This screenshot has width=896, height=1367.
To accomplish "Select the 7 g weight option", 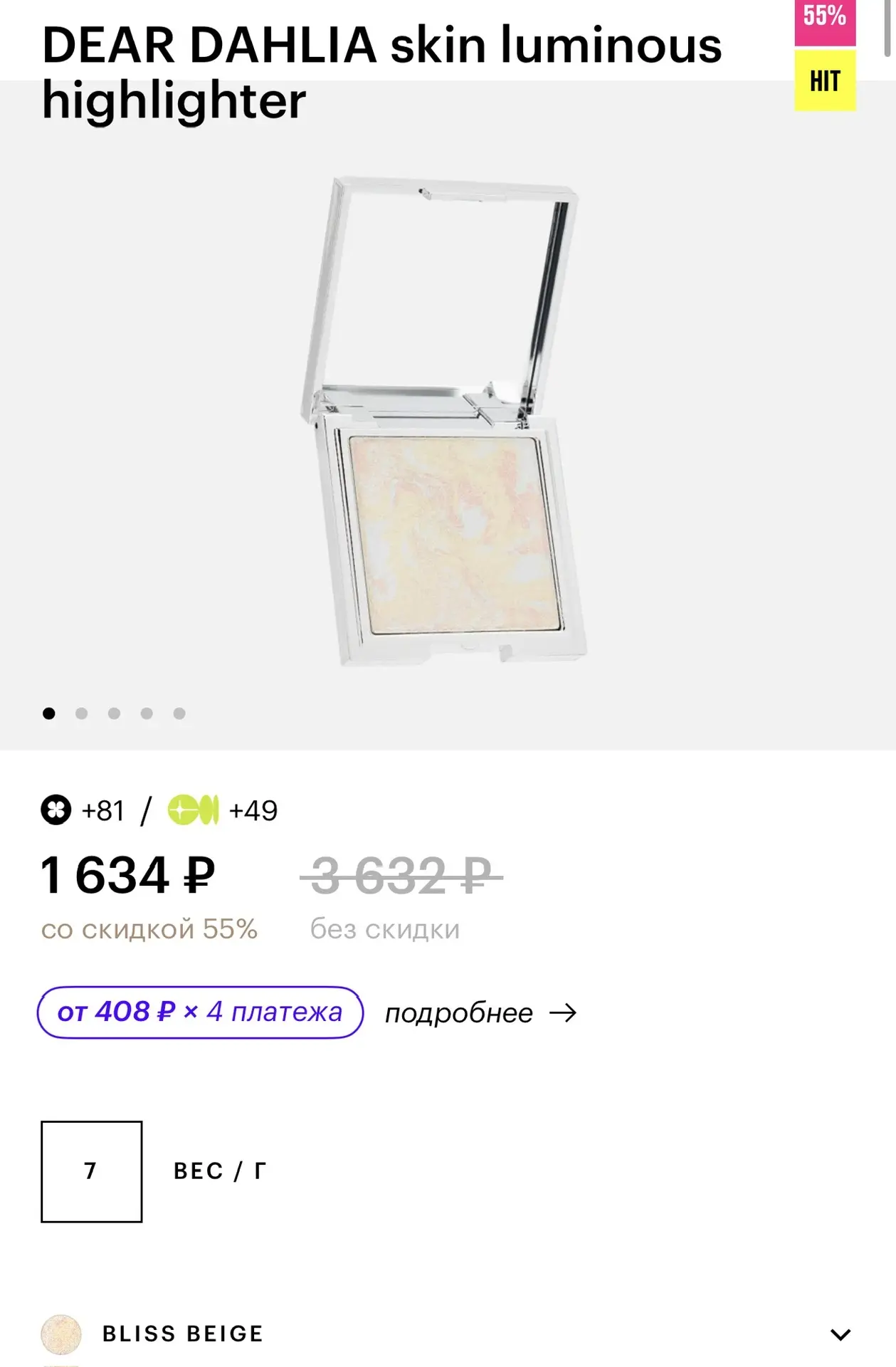I will coord(91,1171).
